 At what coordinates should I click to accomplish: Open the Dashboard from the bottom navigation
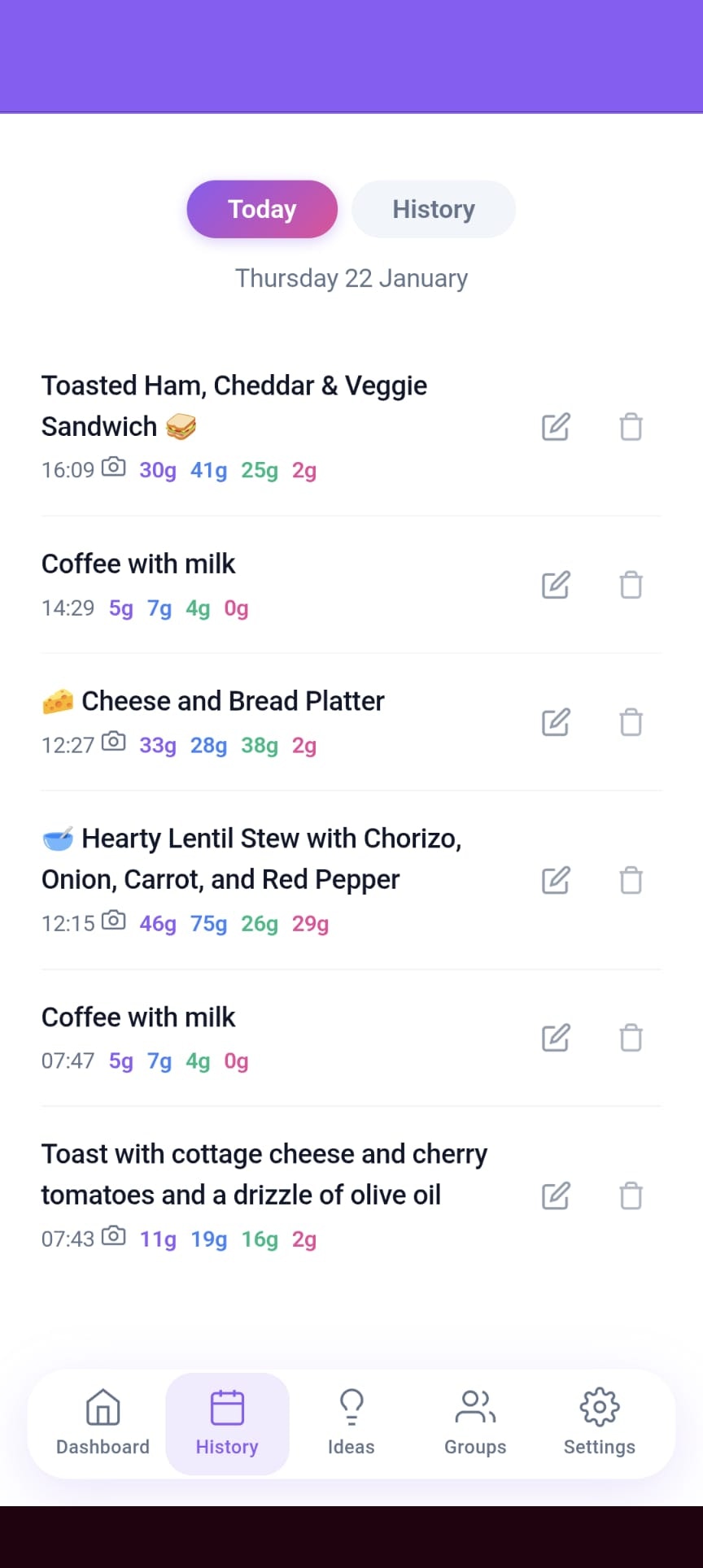pyautogui.click(x=103, y=1423)
